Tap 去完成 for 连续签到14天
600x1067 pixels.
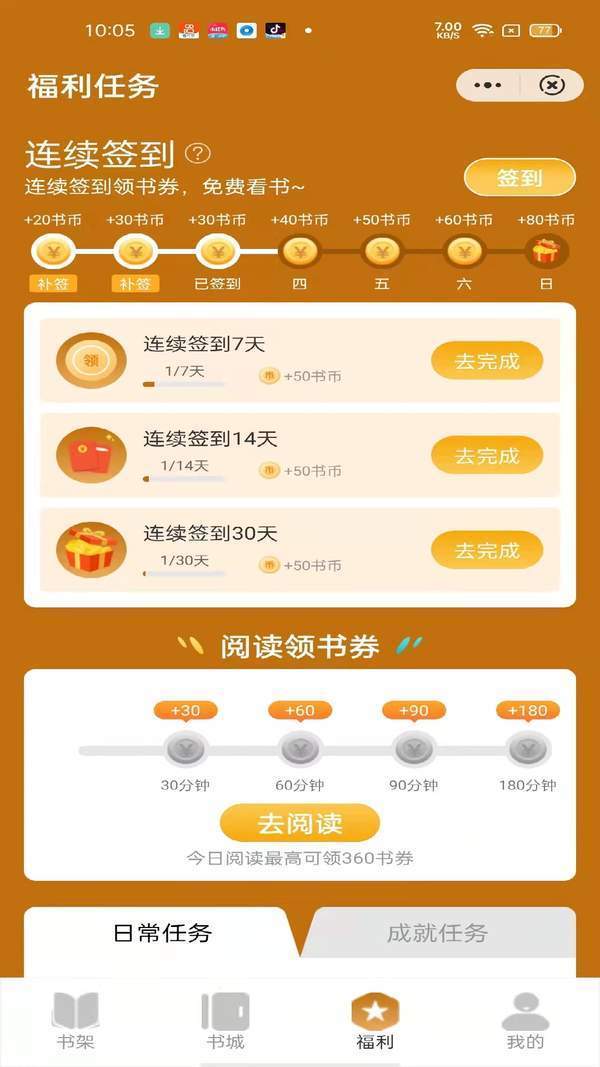pyautogui.click(x=487, y=455)
